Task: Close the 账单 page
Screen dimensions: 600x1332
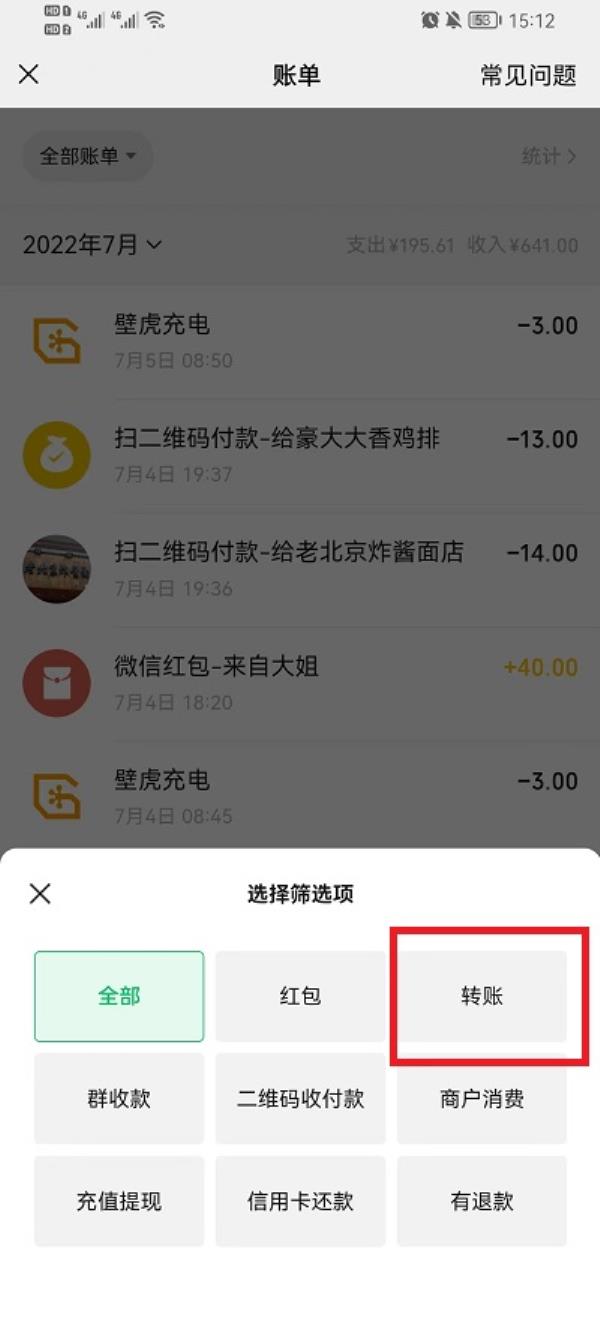Action: (29, 74)
